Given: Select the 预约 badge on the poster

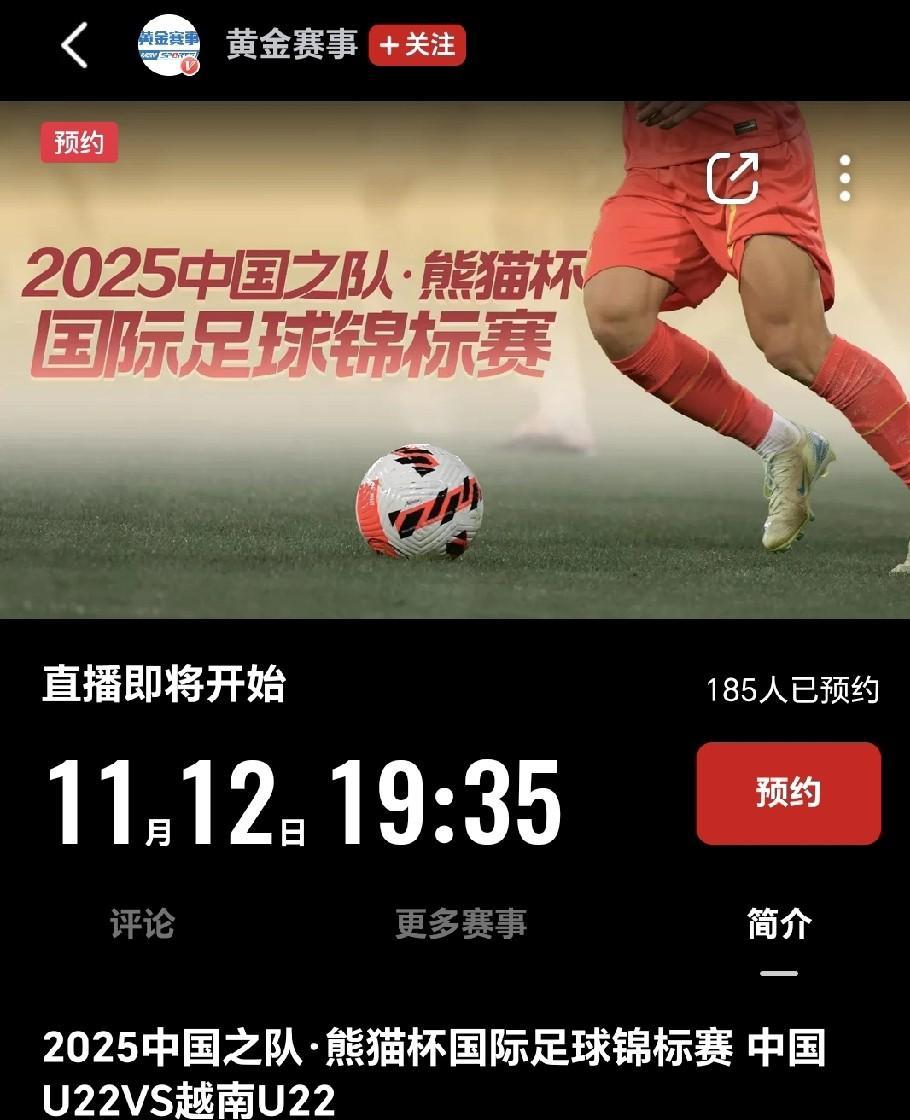Looking at the screenshot, I should pyautogui.click(x=80, y=143).
